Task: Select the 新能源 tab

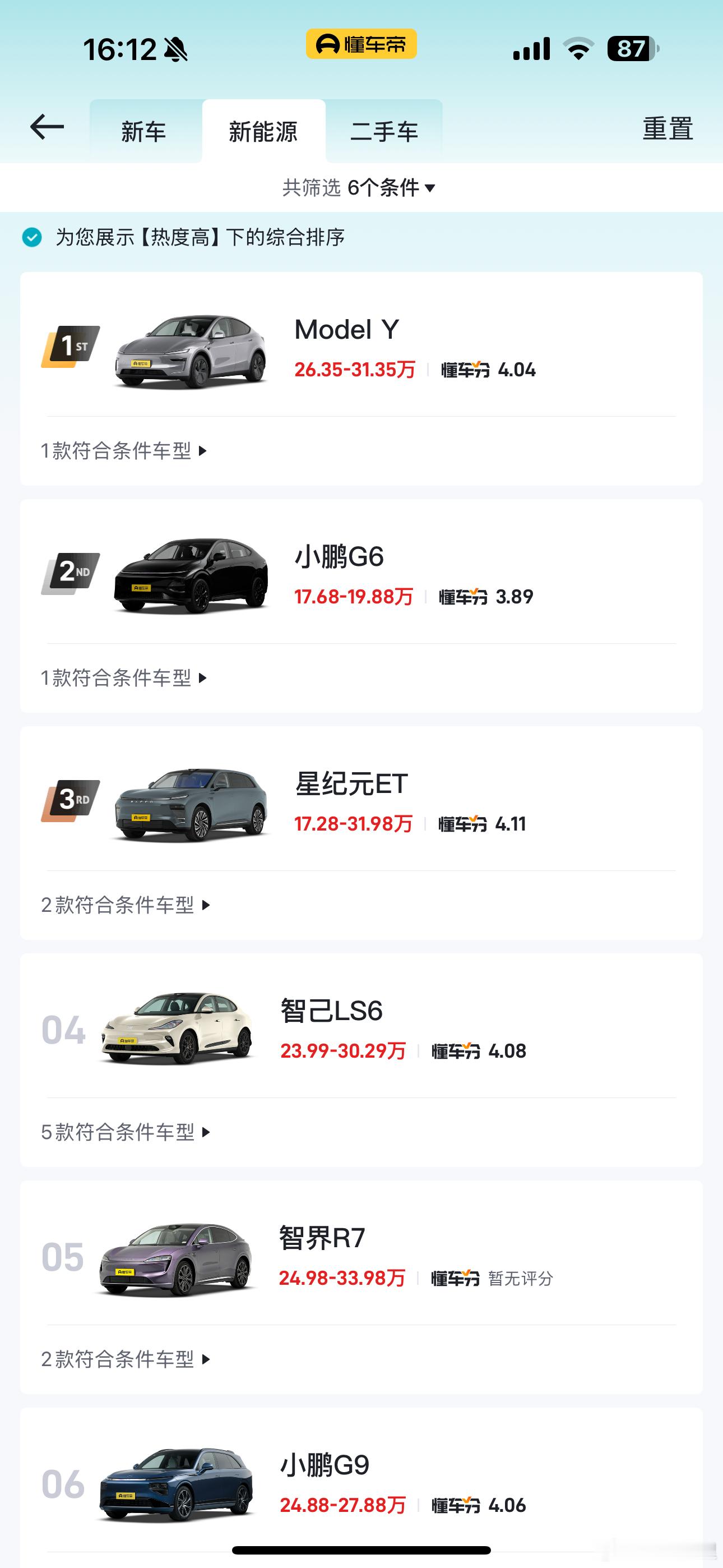Action: pos(263,131)
